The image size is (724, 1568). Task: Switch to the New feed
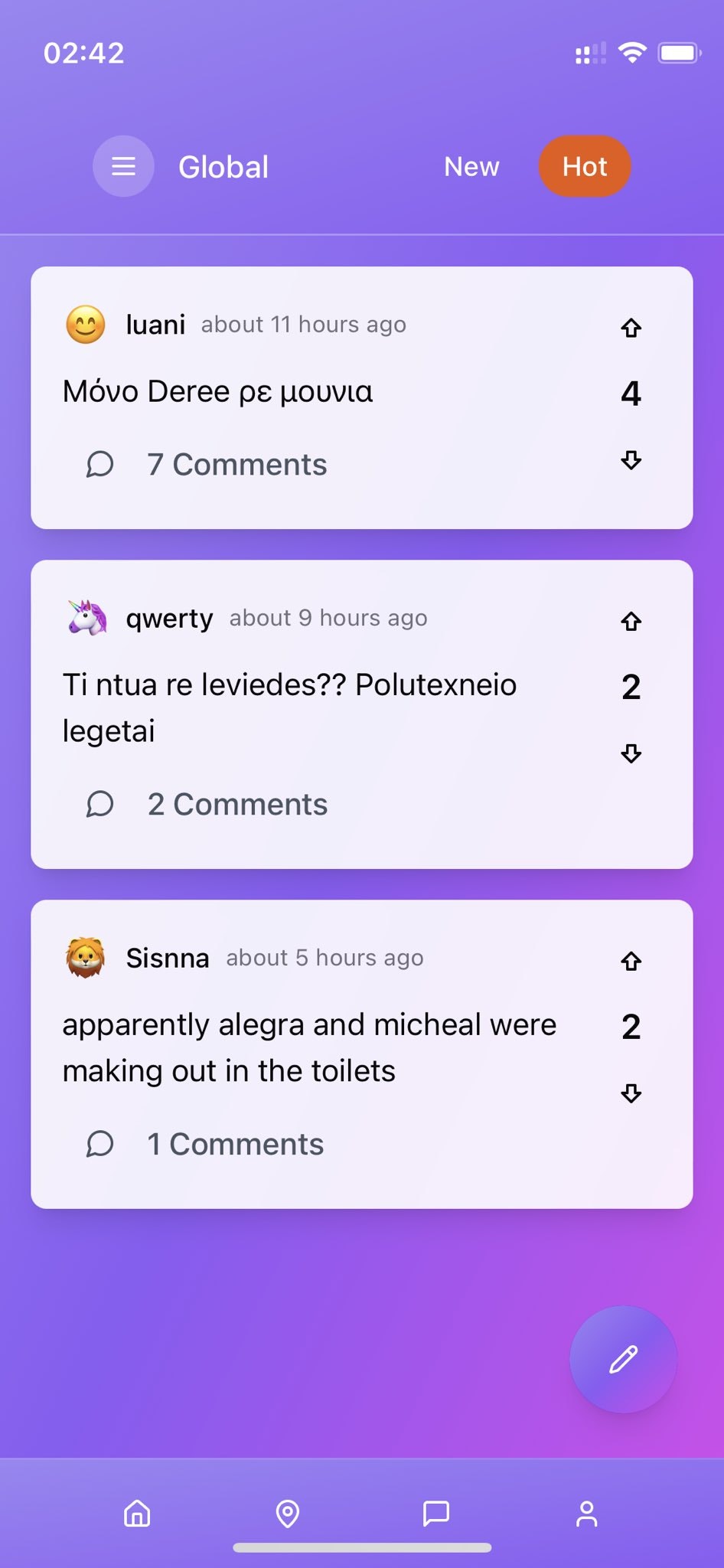pyautogui.click(x=471, y=166)
